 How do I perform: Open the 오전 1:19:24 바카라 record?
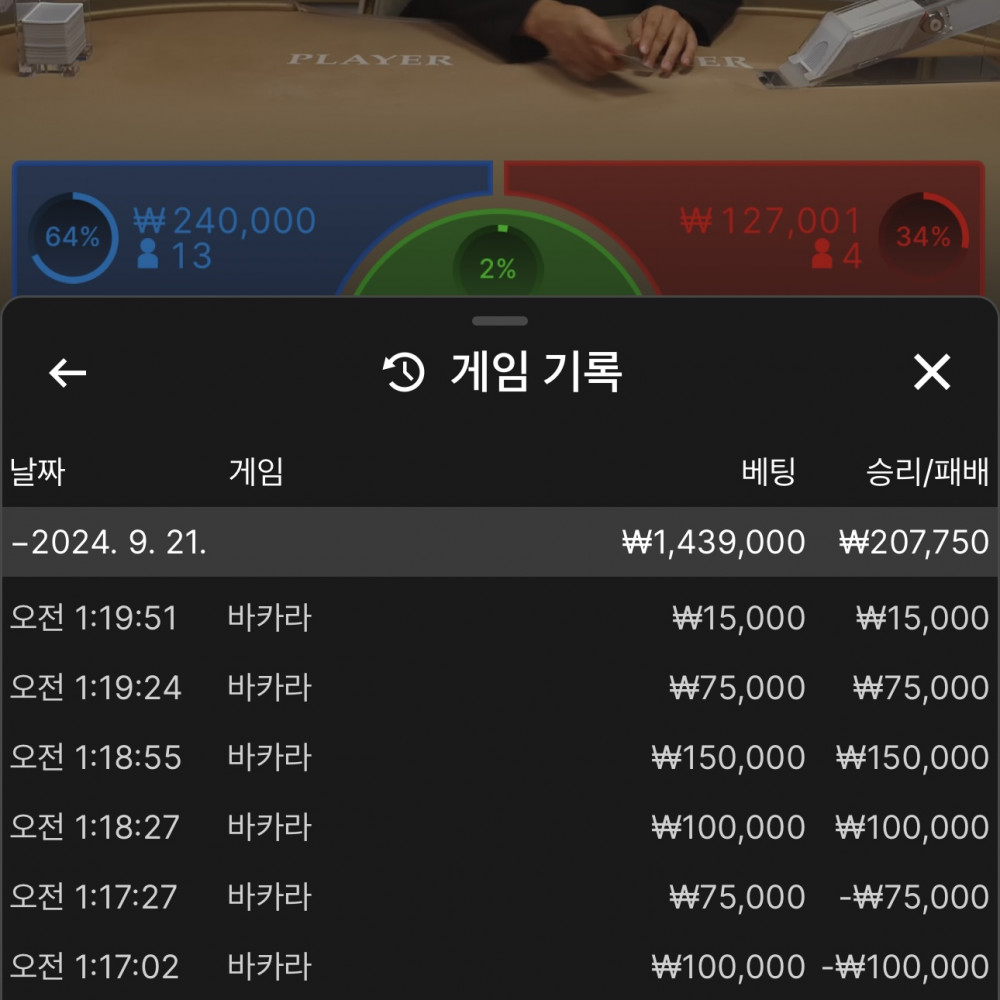tap(500, 688)
